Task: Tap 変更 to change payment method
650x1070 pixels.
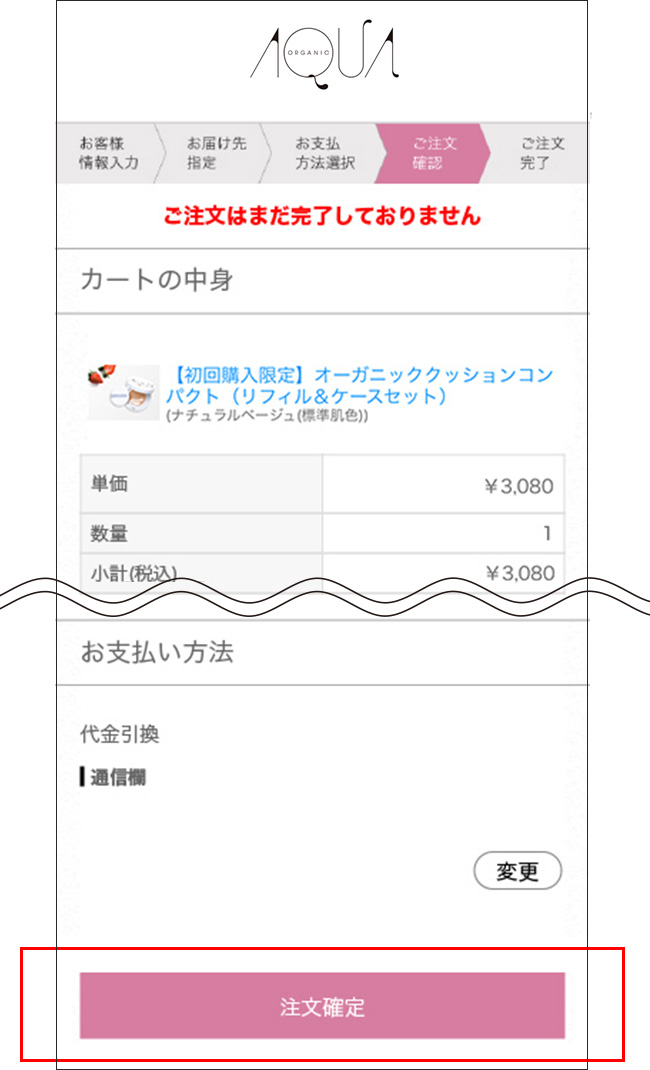Action: click(517, 871)
